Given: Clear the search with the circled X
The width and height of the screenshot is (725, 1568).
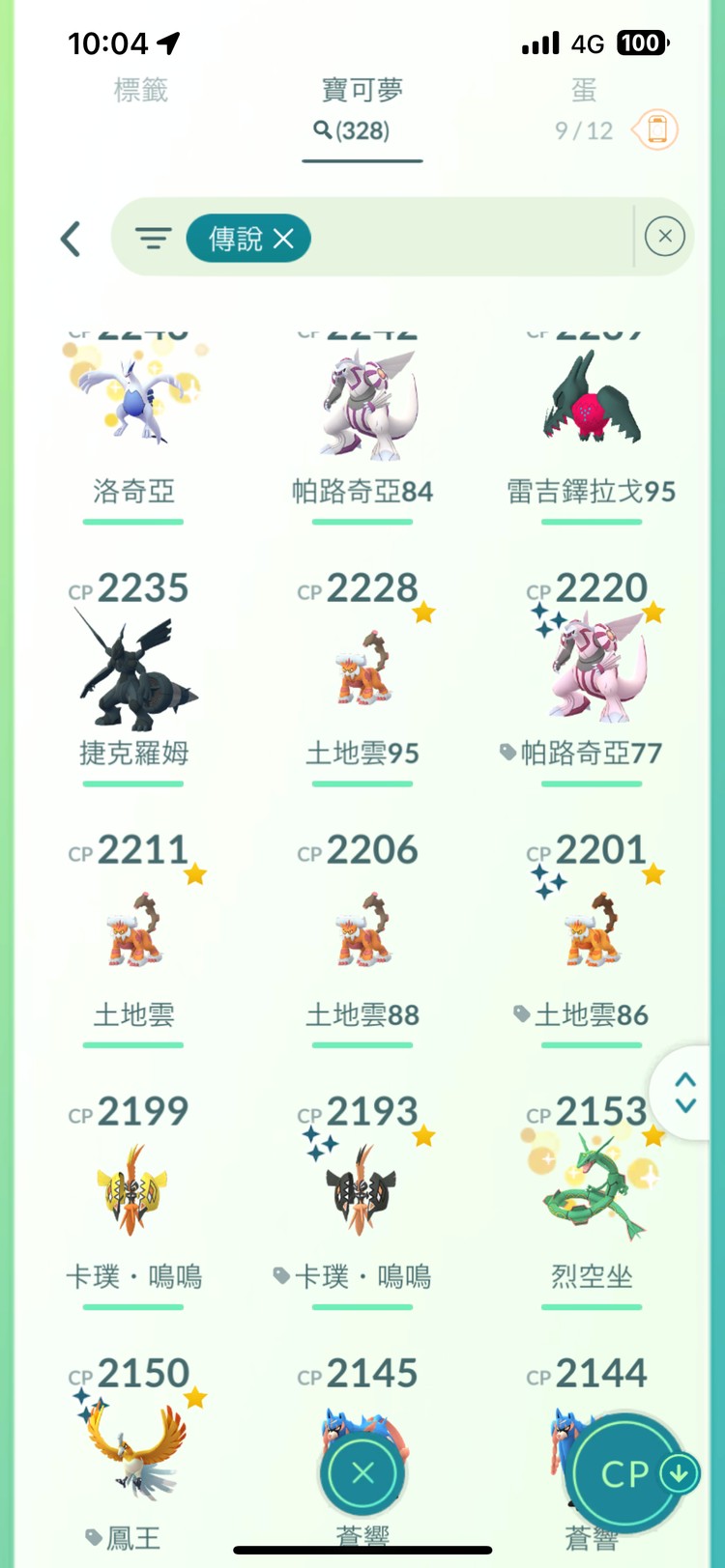Looking at the screenshot, I should 665,237.
